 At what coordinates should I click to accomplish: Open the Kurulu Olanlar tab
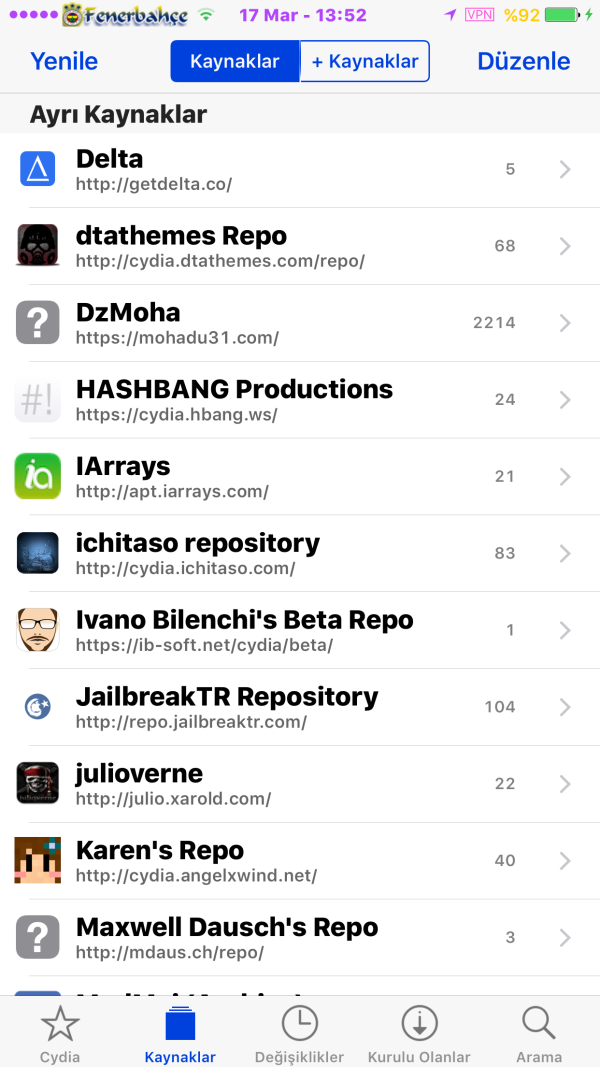coord(419,1034)
